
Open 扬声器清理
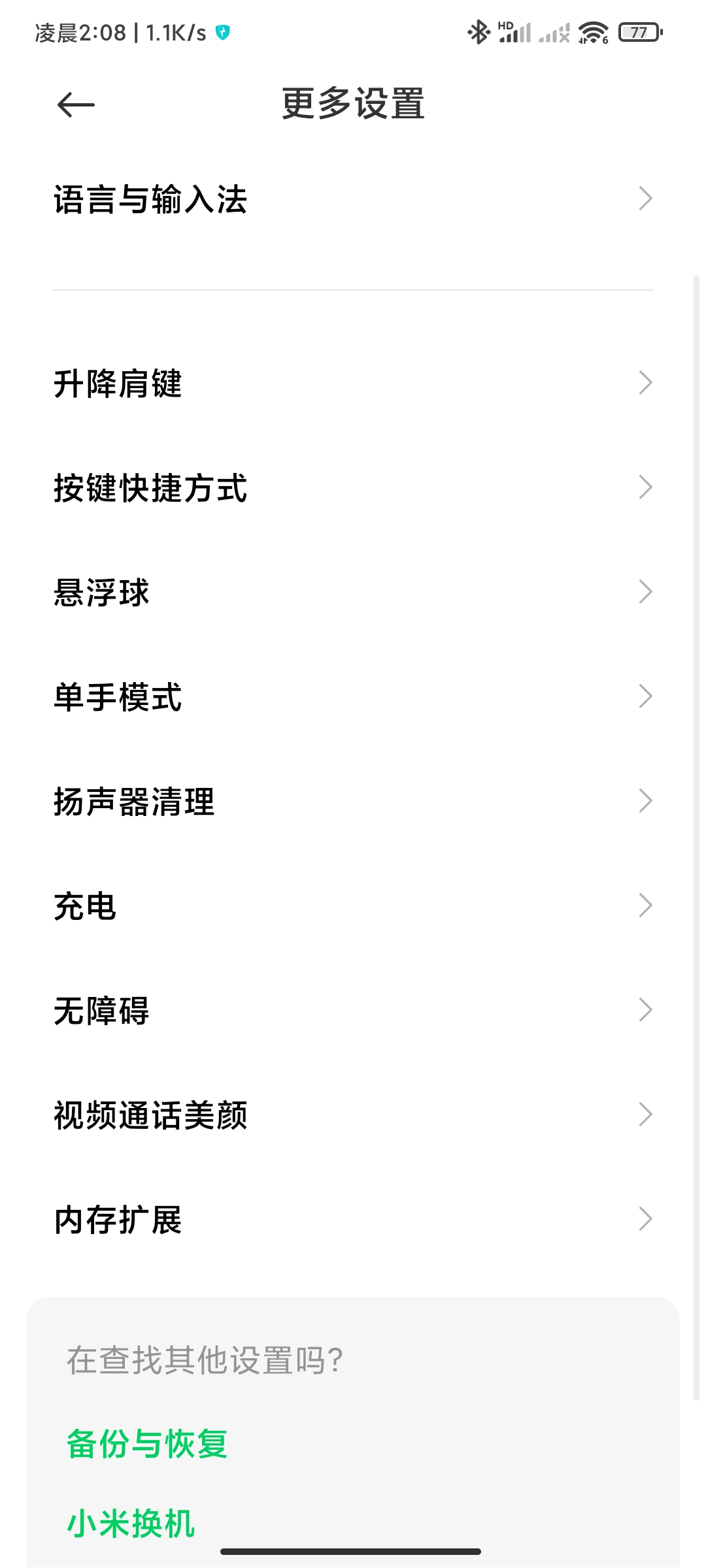pyautogui.click(x=353, y=801)
